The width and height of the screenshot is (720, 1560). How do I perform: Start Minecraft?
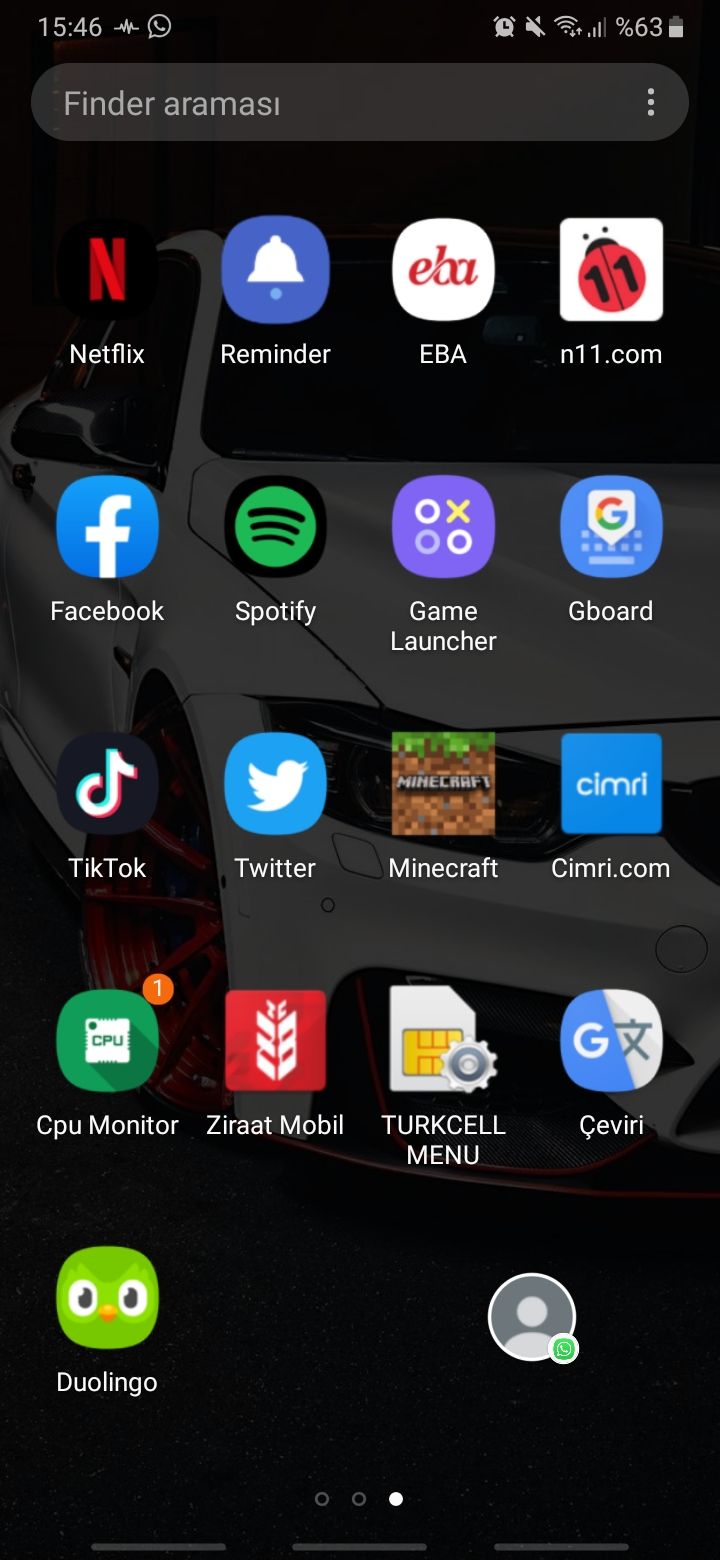point(443,784)
